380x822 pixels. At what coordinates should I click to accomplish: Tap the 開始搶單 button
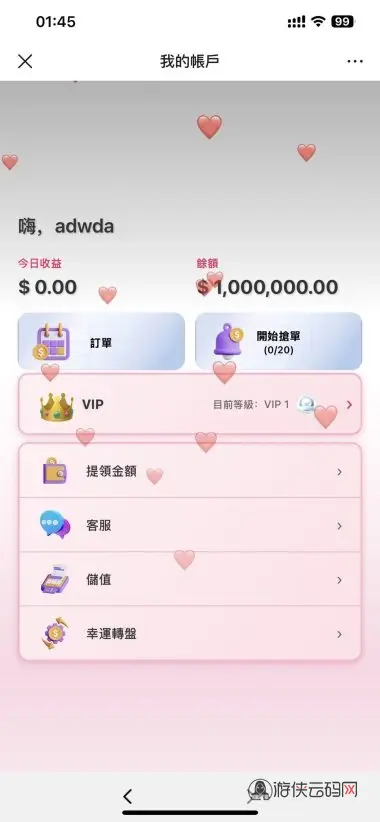tap(278, 341)
